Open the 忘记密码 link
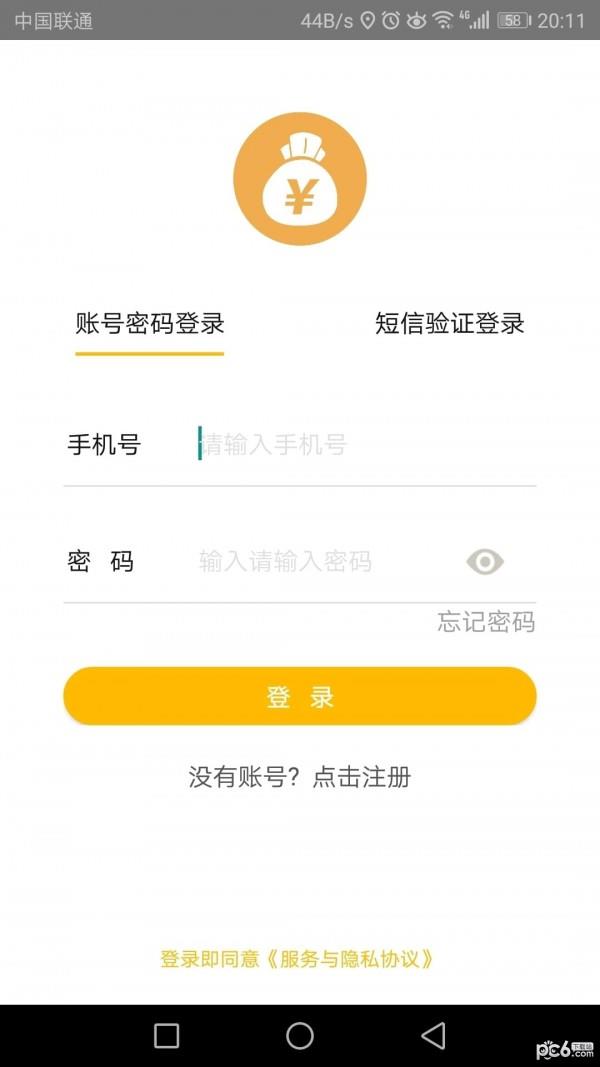Image resolution: width=600 pixels, height=1067 pixels. coord(486,622)
